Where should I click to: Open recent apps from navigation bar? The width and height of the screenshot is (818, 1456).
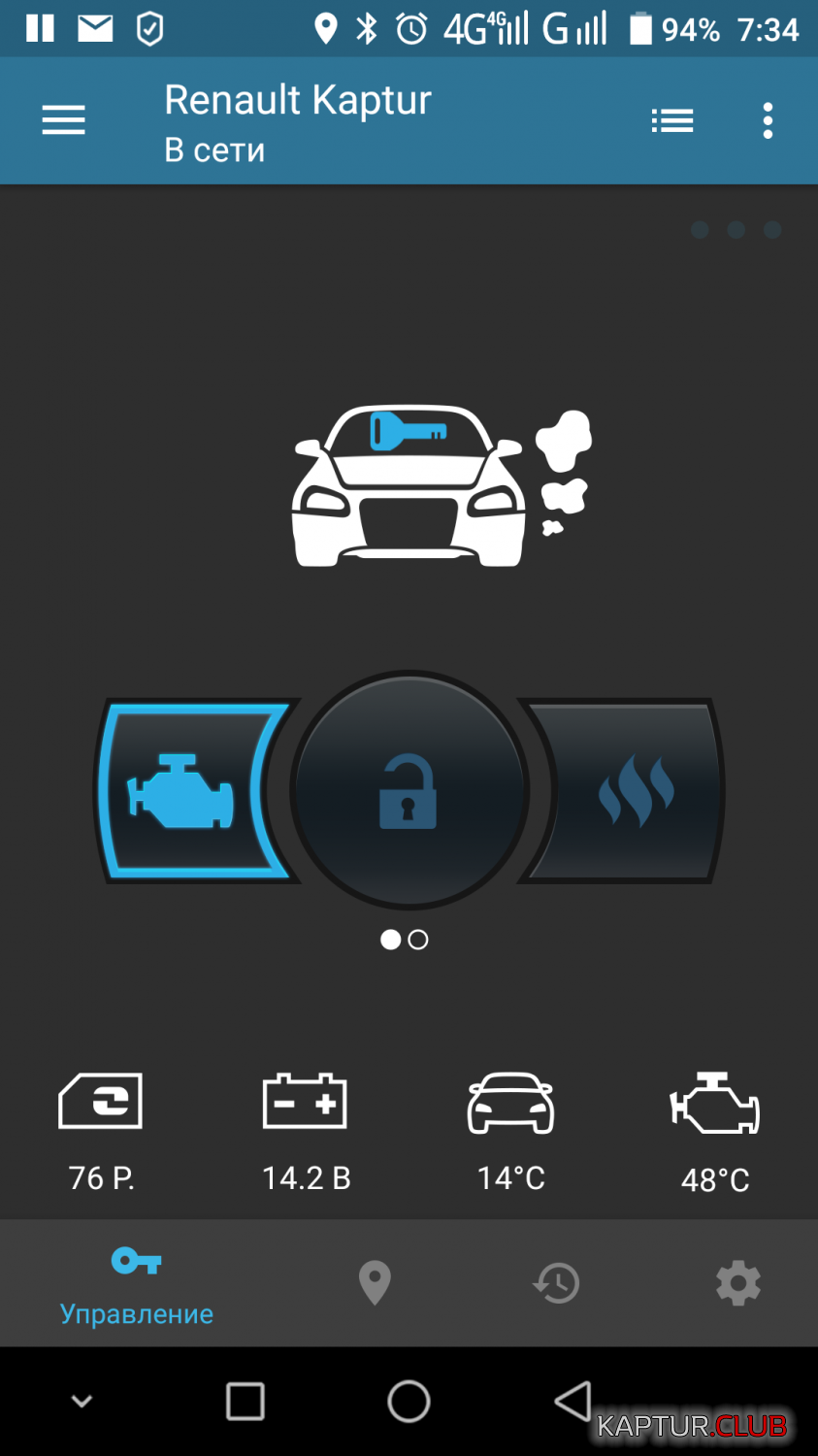[x=245, y=1402]
